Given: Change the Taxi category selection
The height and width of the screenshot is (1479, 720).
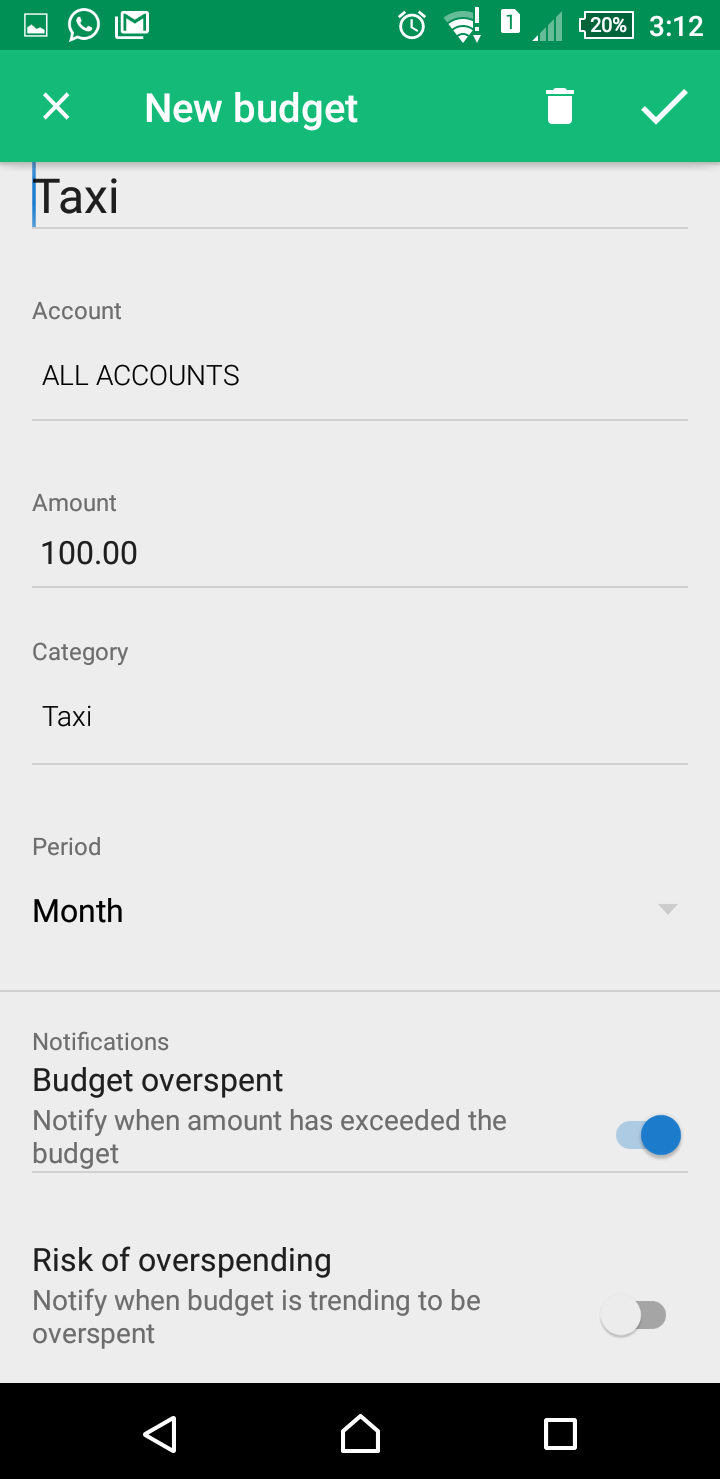Looking at the screenshot, I should (360, 717).
